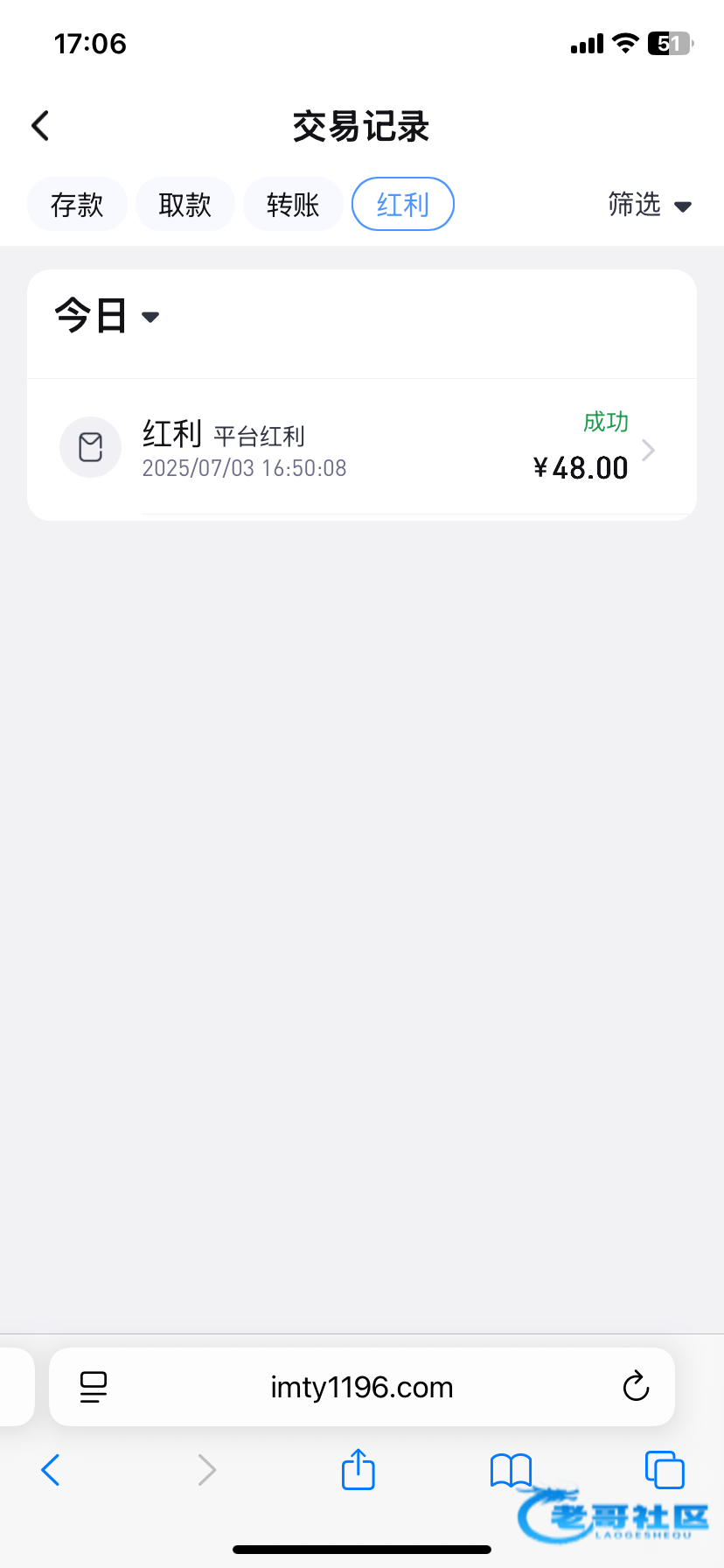Share this page from Safari's toolbar
The width and height of the screenshot is (724, 1568).
pyautogui.click(x=358, y=1470)
